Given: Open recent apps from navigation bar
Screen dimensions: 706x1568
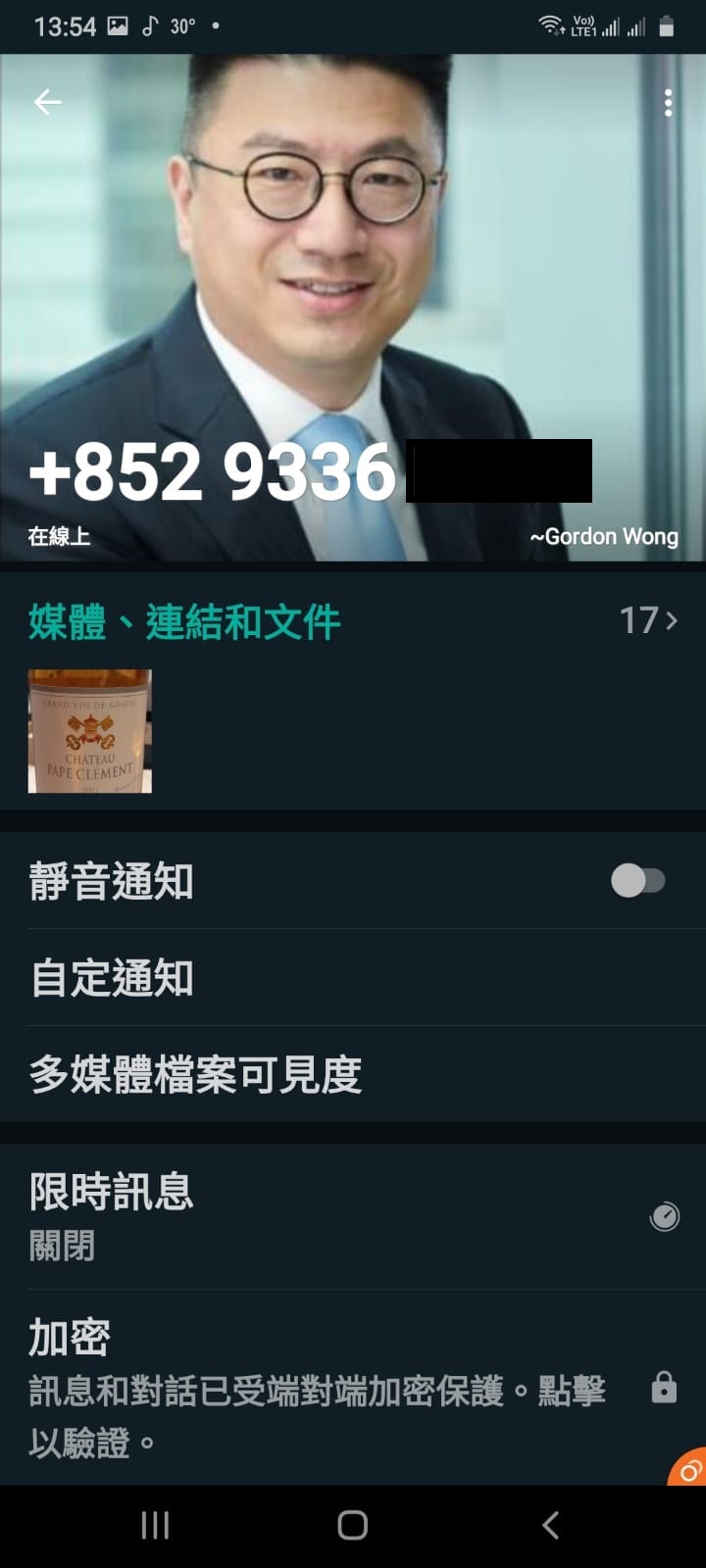Looking at the screenshot, I should click(x=155, y=1525).
